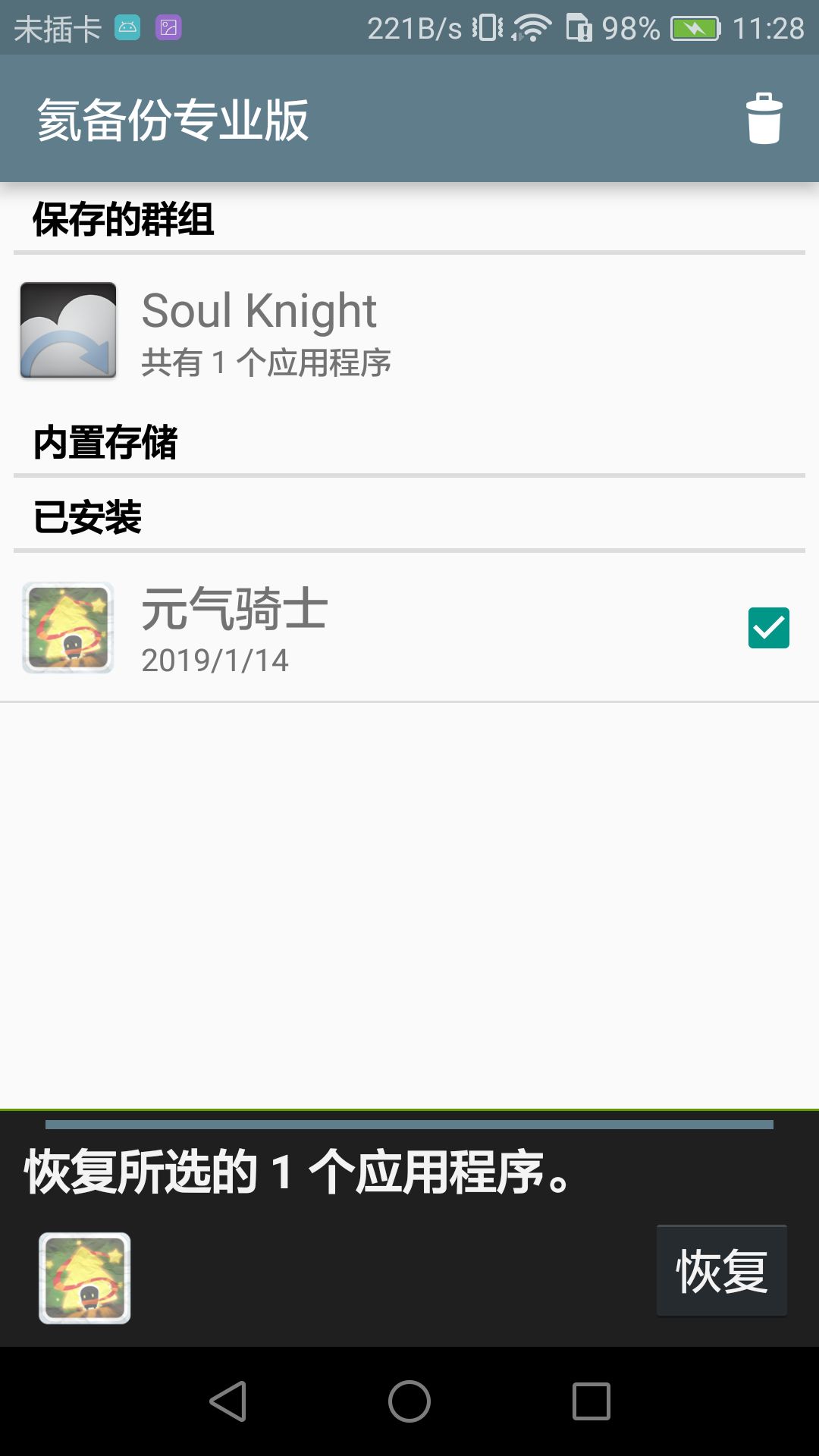The width and height of the screenshot is (819, 1456).
Task: Select the Soul Knight group entry
Action: coord(258,329)
